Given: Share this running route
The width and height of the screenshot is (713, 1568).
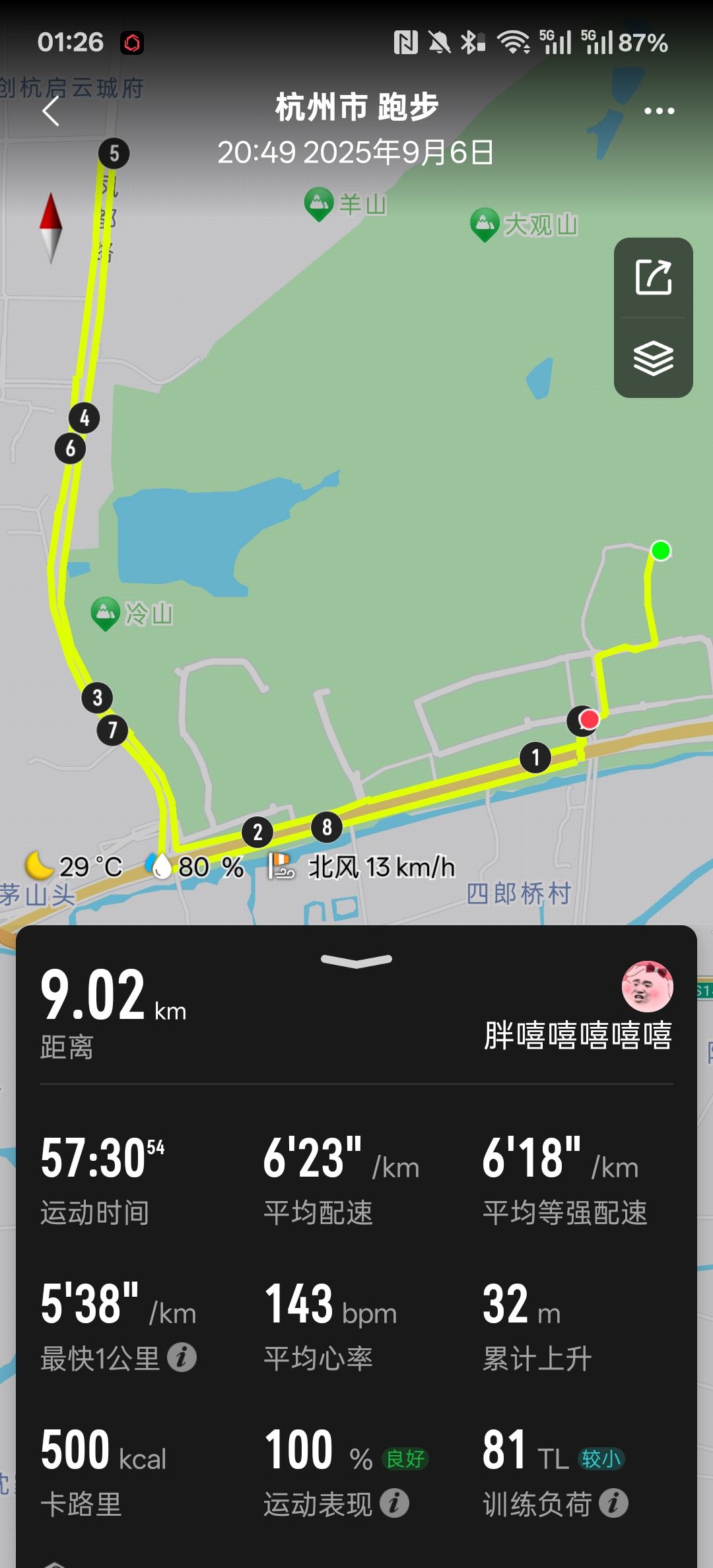Looking at the screenshot, I should 654,277.
